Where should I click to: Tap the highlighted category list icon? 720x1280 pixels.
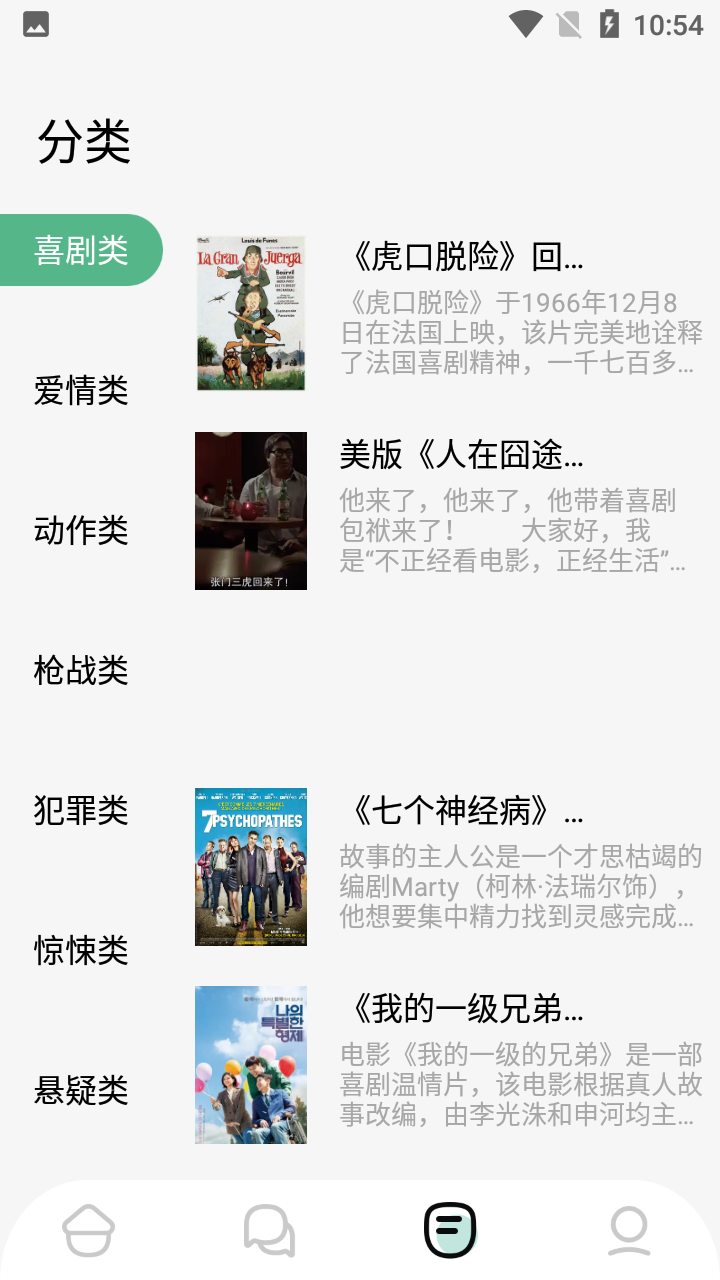[449, 1229]
